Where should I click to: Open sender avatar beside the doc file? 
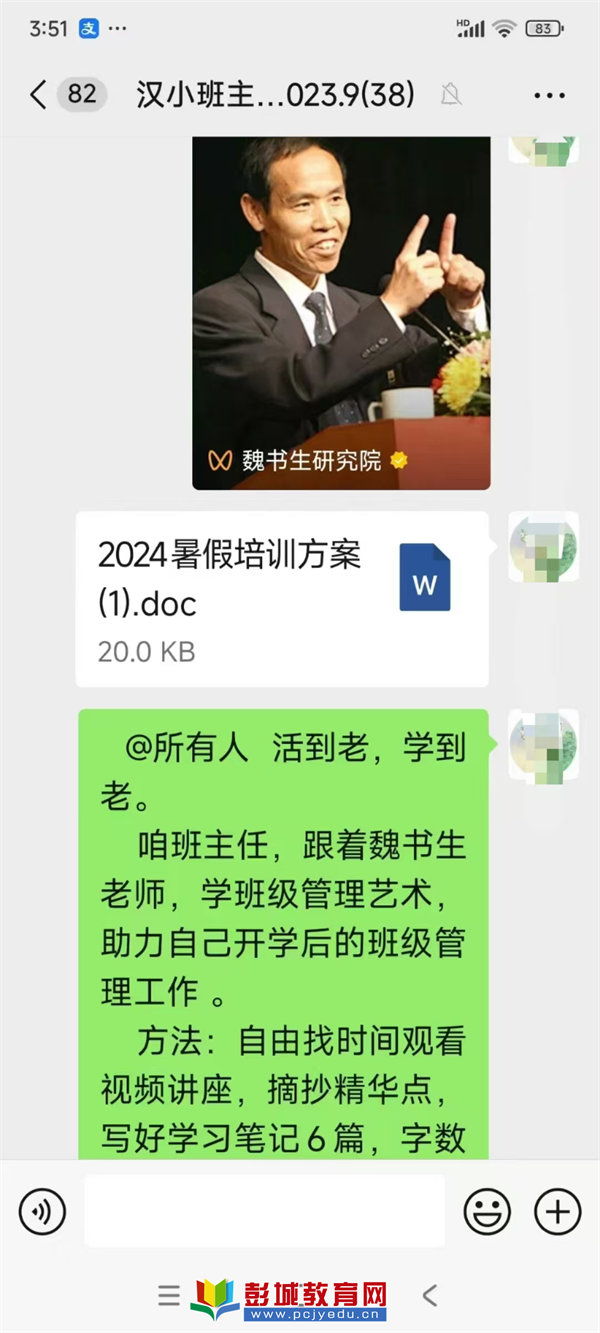(x=543, y=547)
